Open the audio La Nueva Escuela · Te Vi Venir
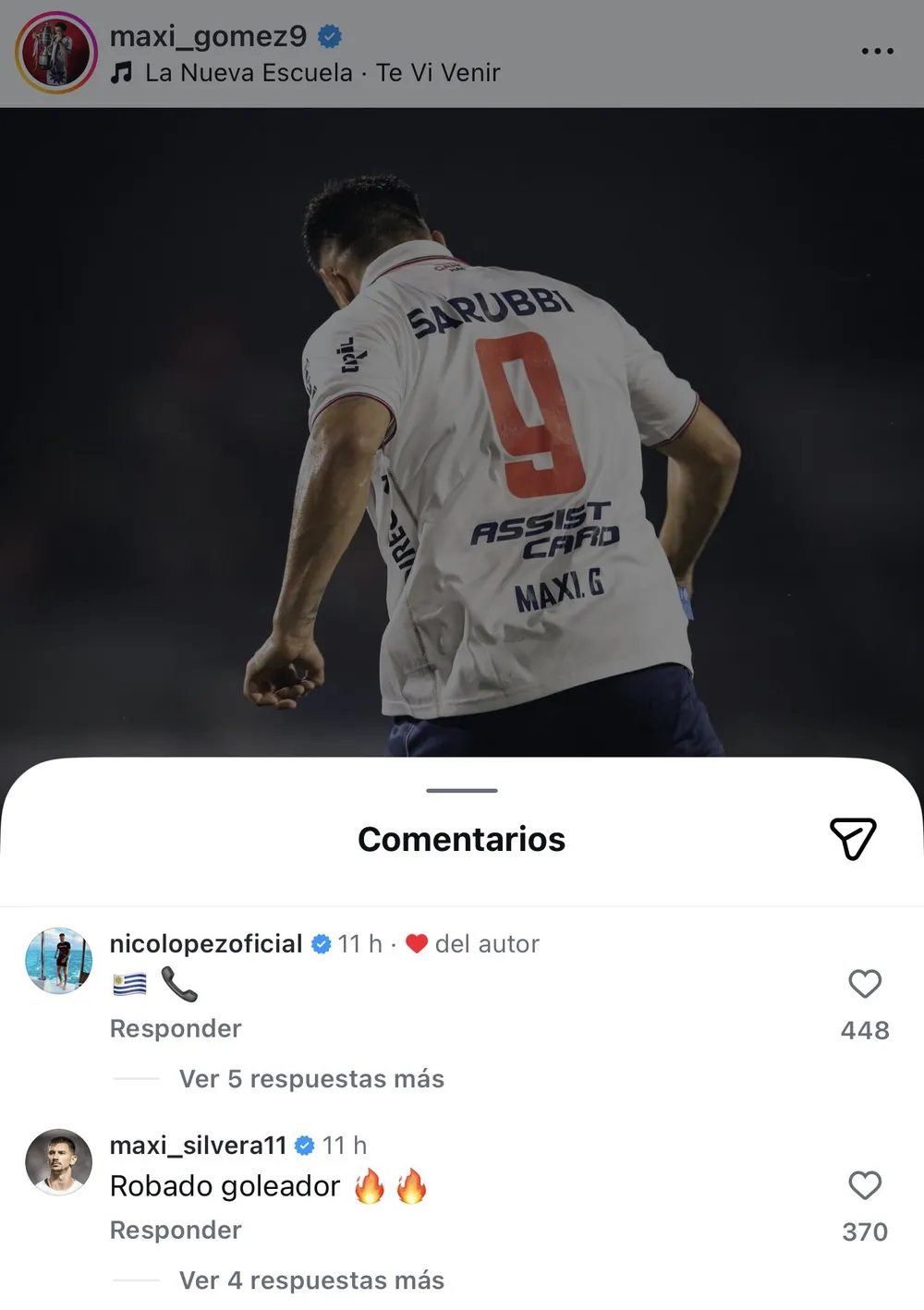This screenshot has width=924, height=1310. pyautogui.click(x=322, y=73)
